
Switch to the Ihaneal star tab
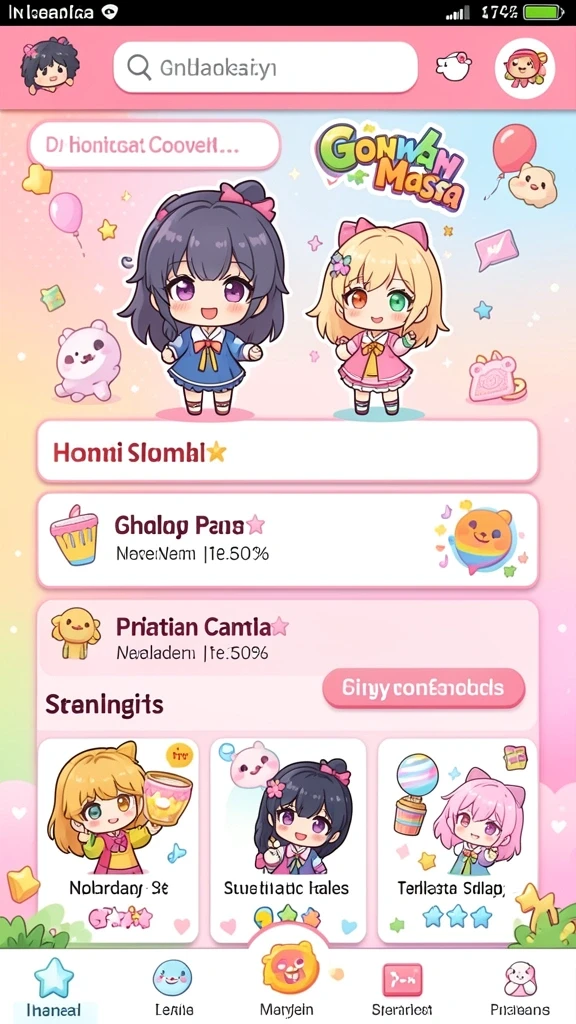[54, 987]
